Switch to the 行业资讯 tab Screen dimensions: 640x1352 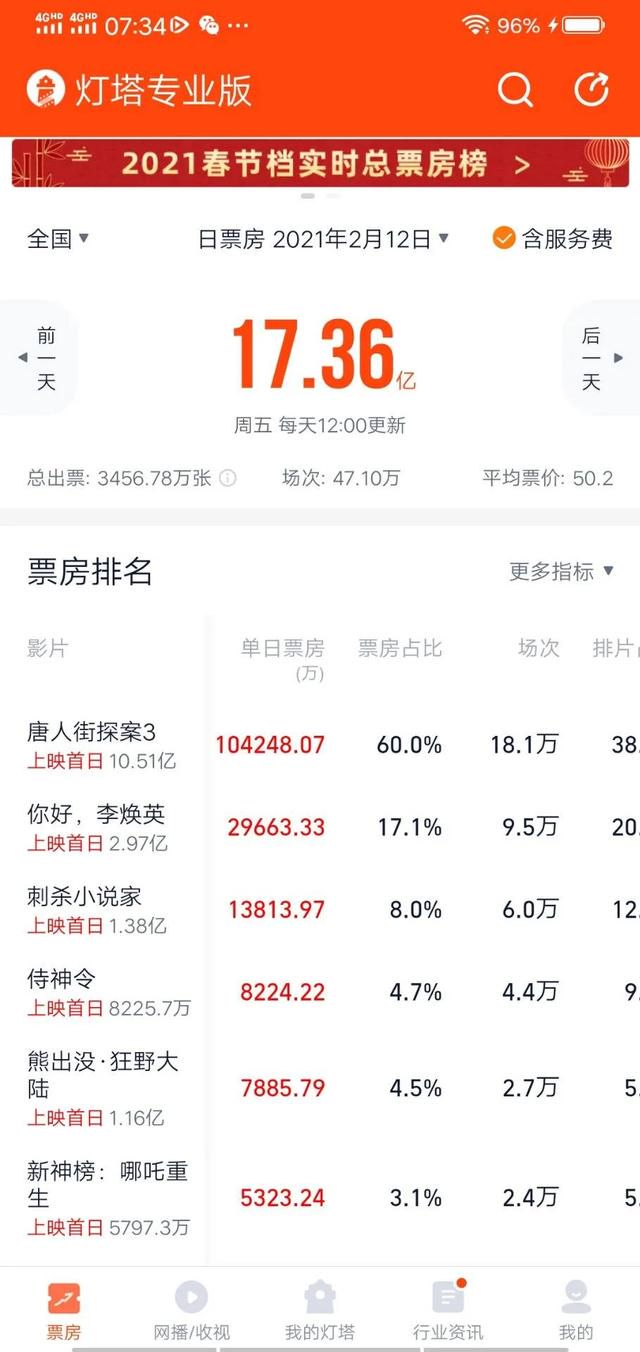(x=448, y=1310)
